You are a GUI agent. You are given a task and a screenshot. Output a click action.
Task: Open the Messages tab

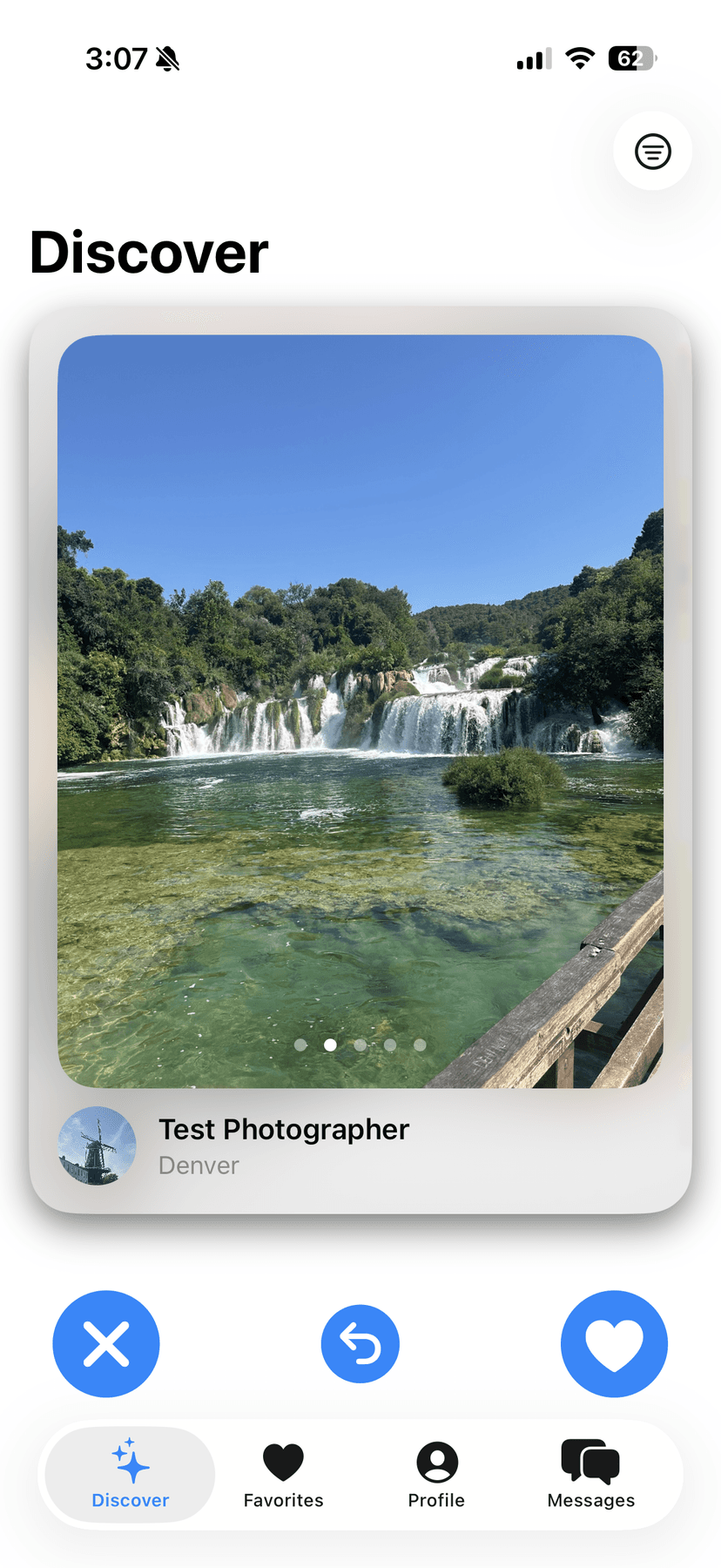[x=590, y=1475]
